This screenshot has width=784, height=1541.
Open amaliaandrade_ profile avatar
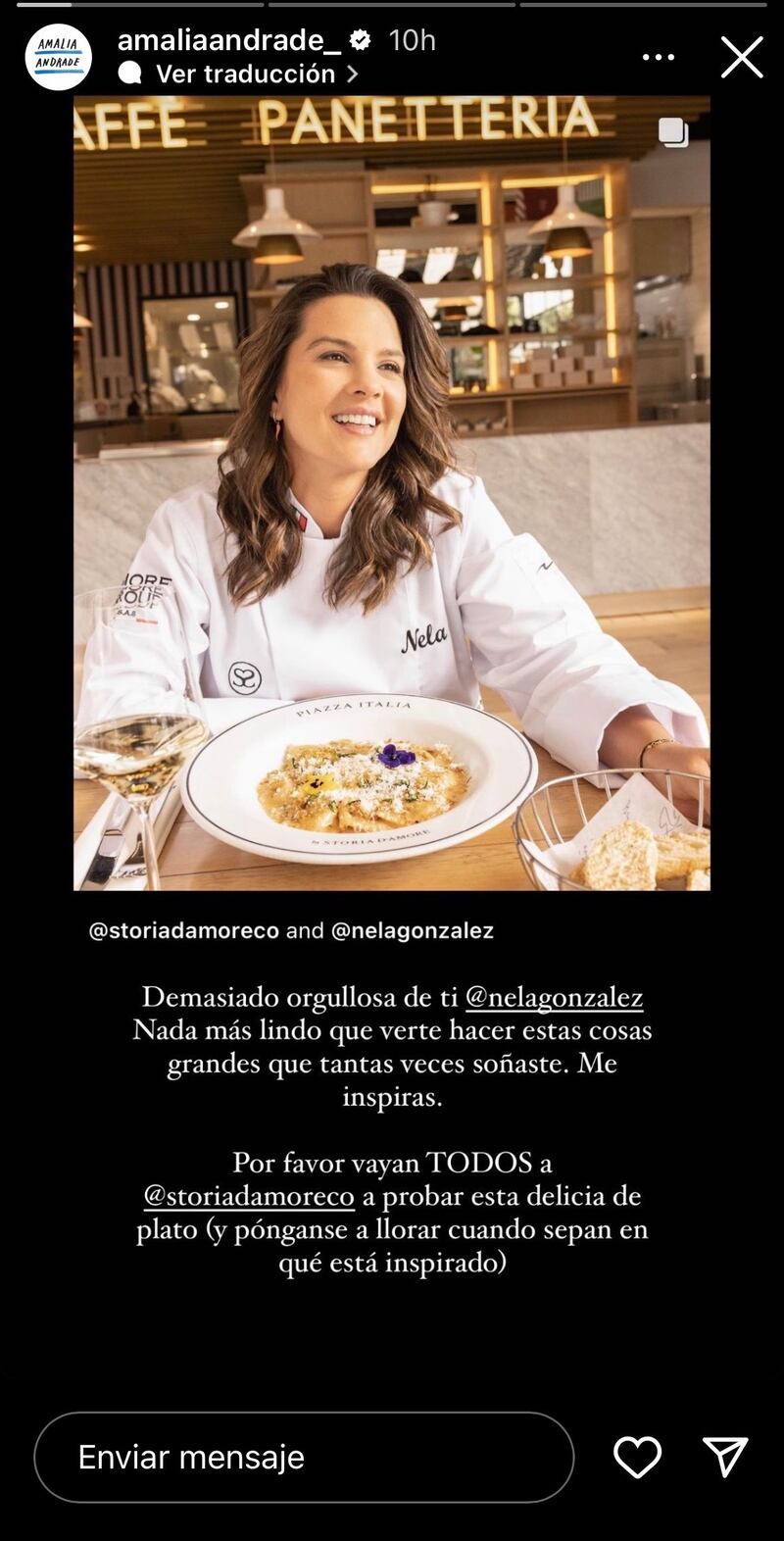[58, 58]
